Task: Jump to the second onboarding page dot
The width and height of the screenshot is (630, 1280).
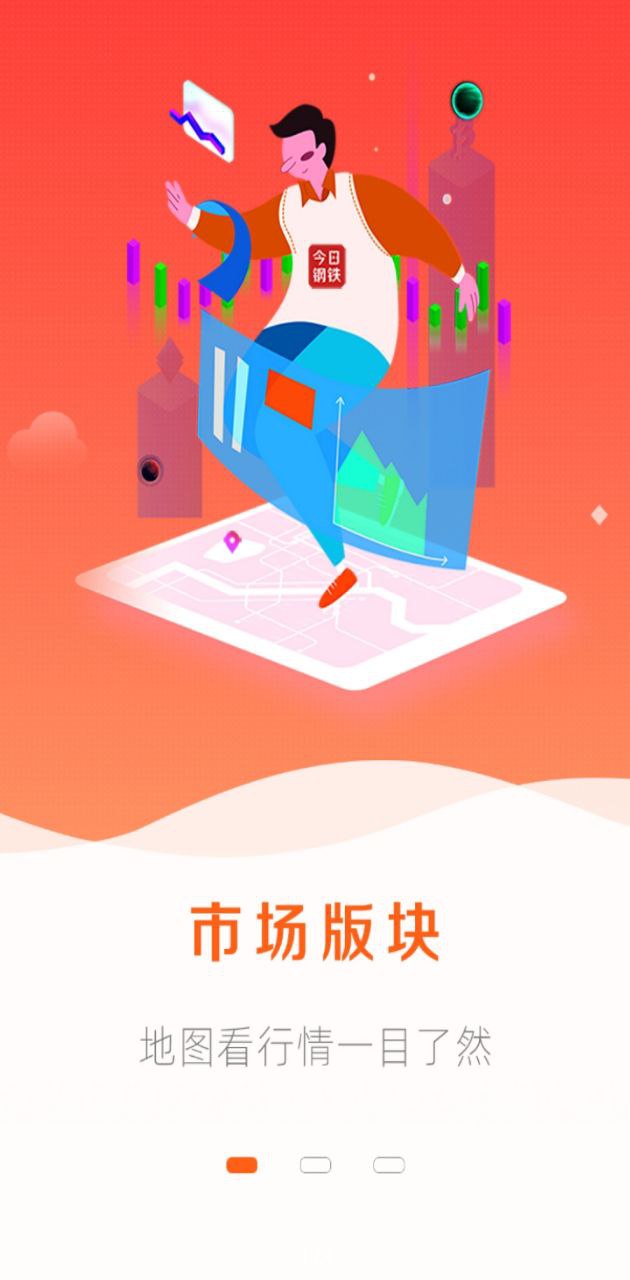Action: (x=315, y=1165)
